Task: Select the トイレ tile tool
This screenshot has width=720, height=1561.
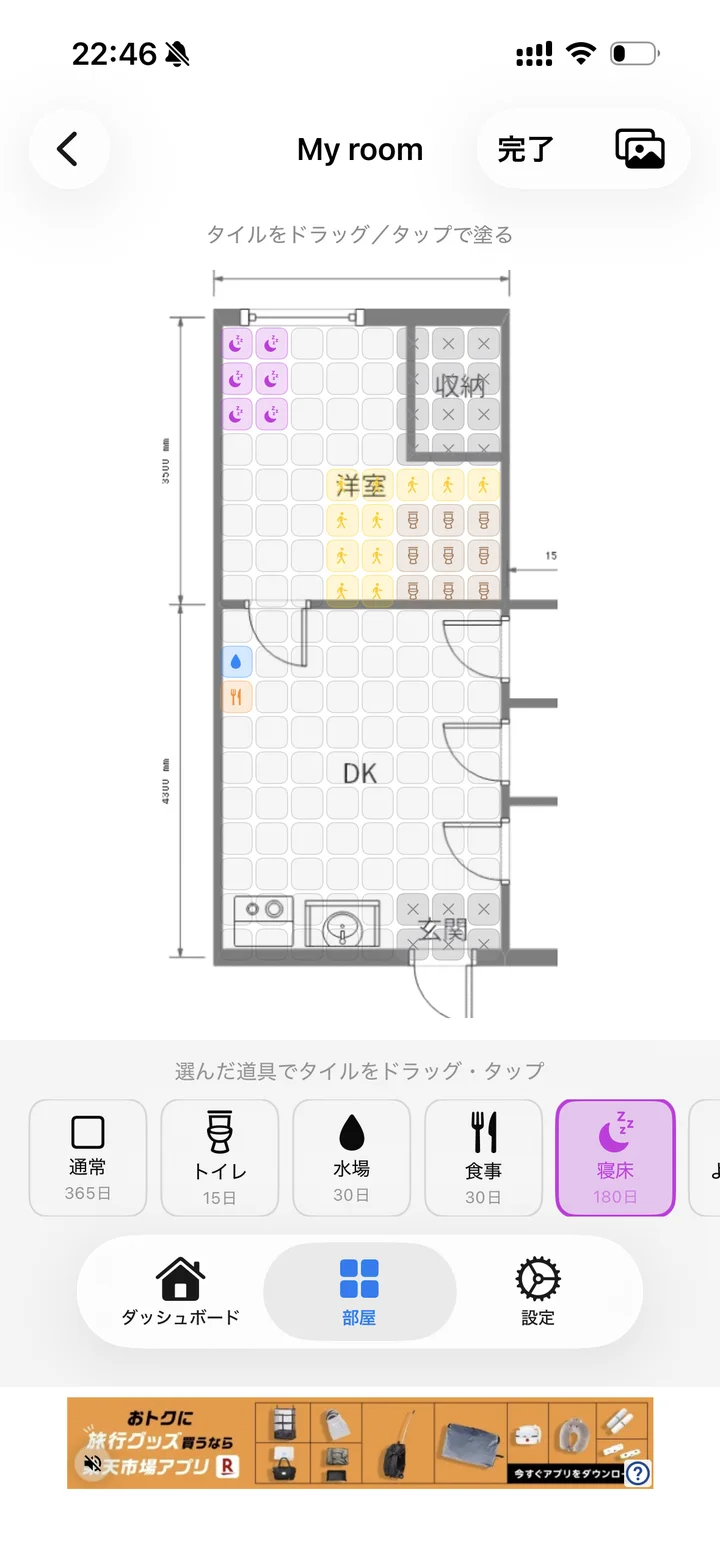Action: tap(220, 1158)
